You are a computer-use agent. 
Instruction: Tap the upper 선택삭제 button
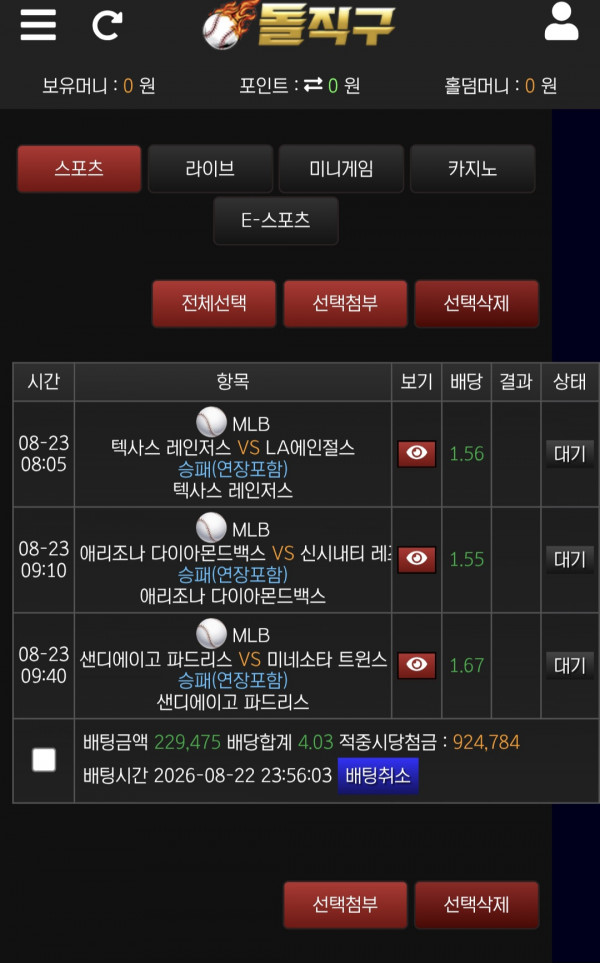click(477, 303)
